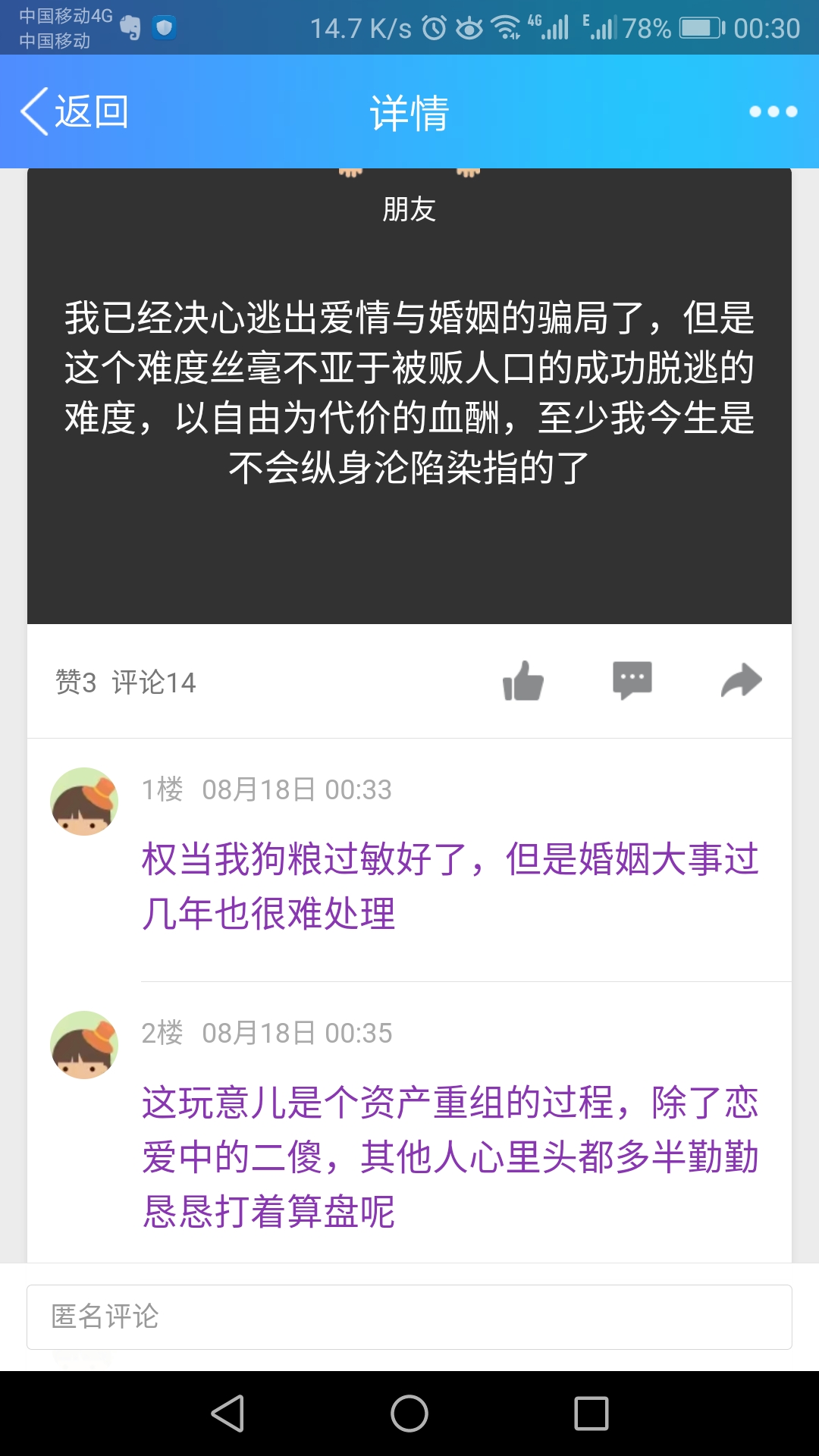Image resolution: width=819 pixels, height=1456 pixels.
Task: Open the three-dot overflow menu
Action: click(x=772, y=111)
